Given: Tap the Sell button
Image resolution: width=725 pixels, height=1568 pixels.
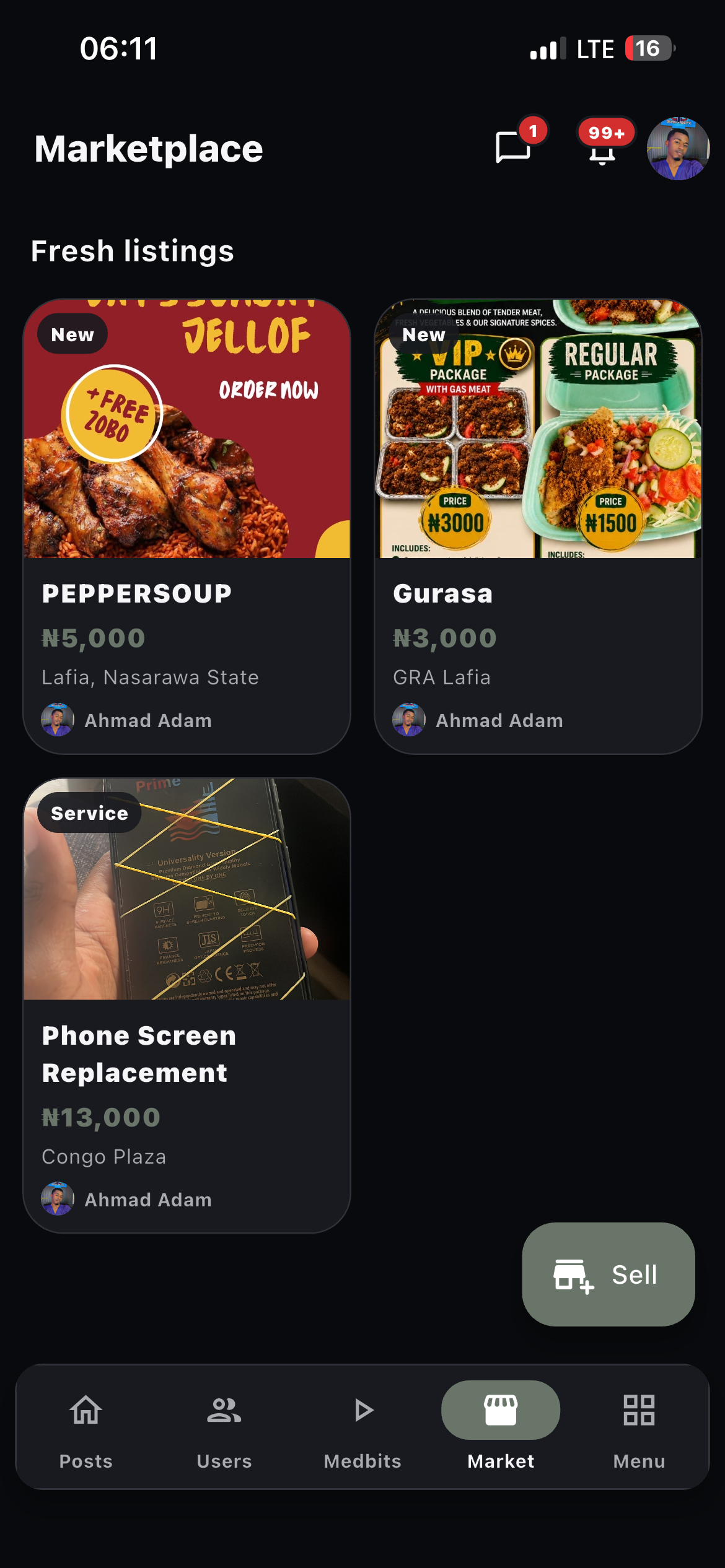Looking at the screenshot, I should point(609,1274).
